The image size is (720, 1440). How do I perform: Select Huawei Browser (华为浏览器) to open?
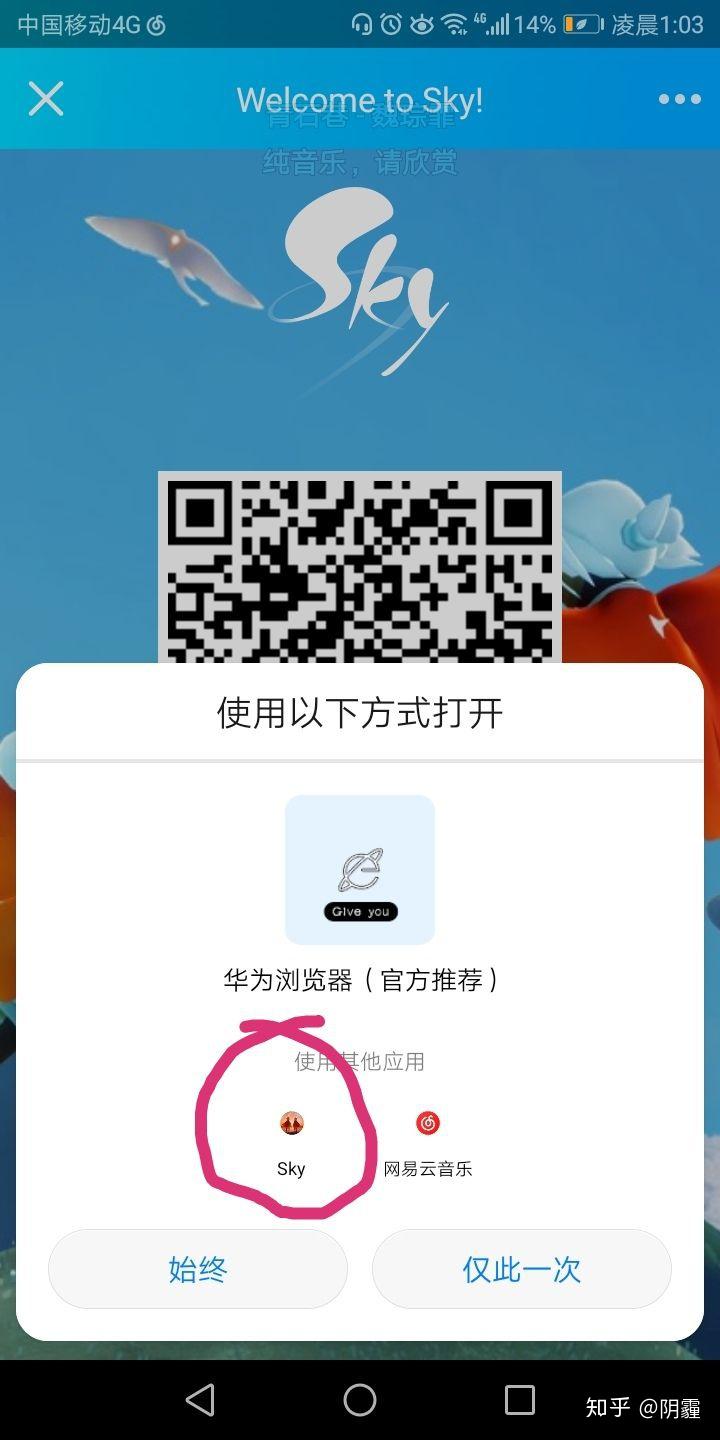click(x=360, y=870)
